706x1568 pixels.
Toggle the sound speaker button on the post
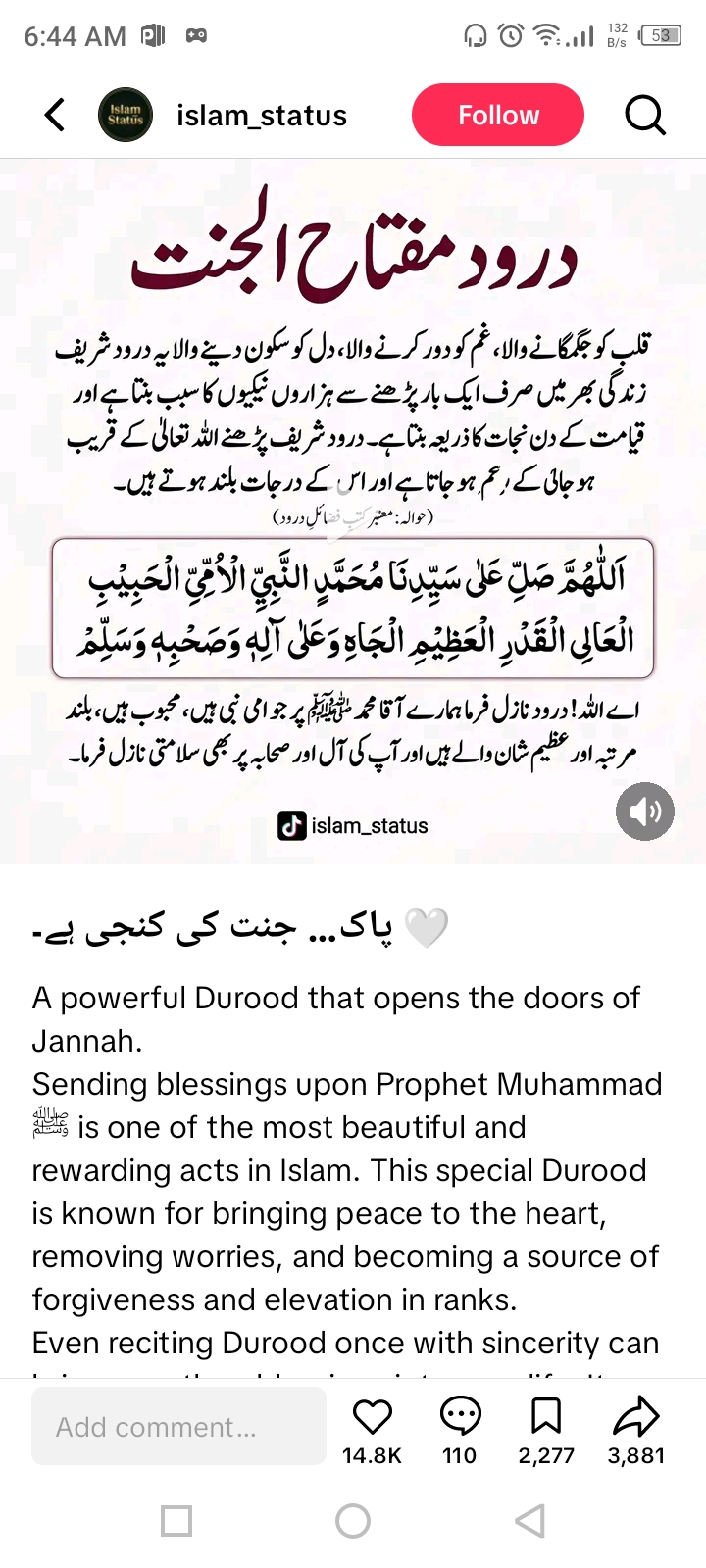645,811
